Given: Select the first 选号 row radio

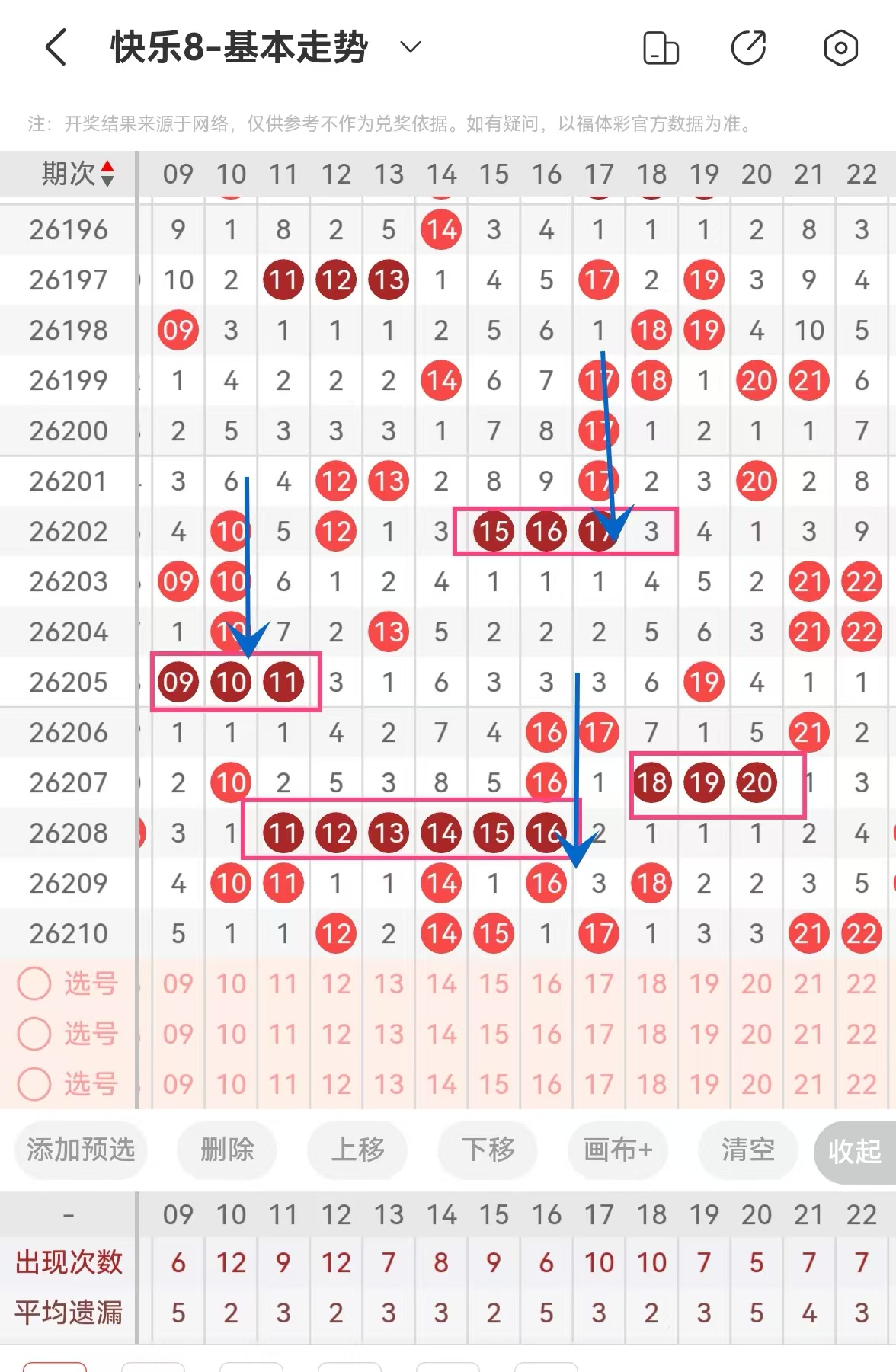Looking at the screenshot, I should point(34,983).
